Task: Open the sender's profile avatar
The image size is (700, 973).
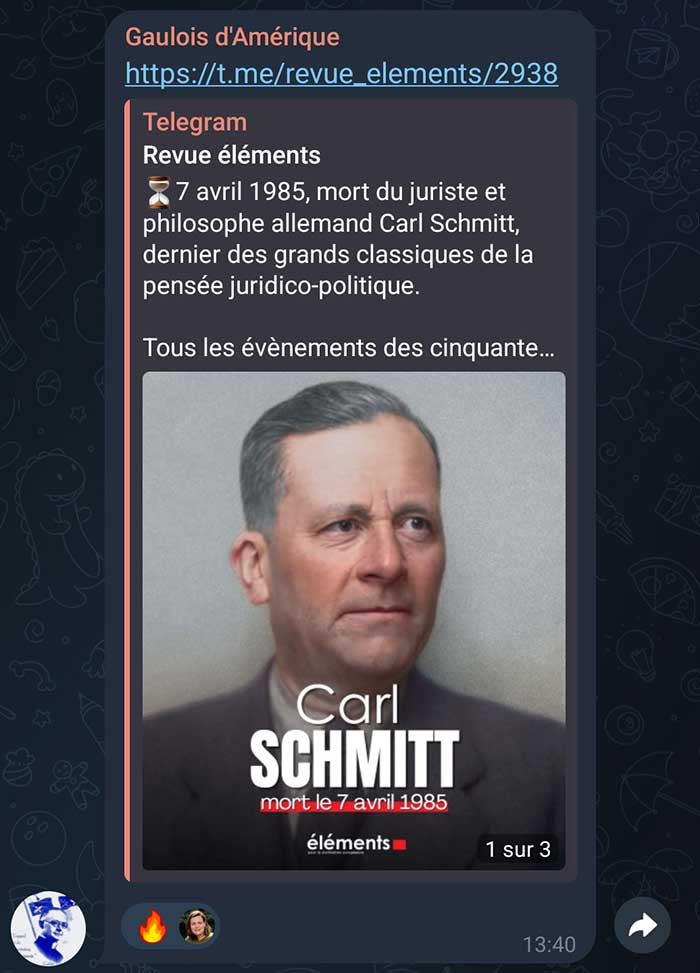Action: click(x=48, y=928)
